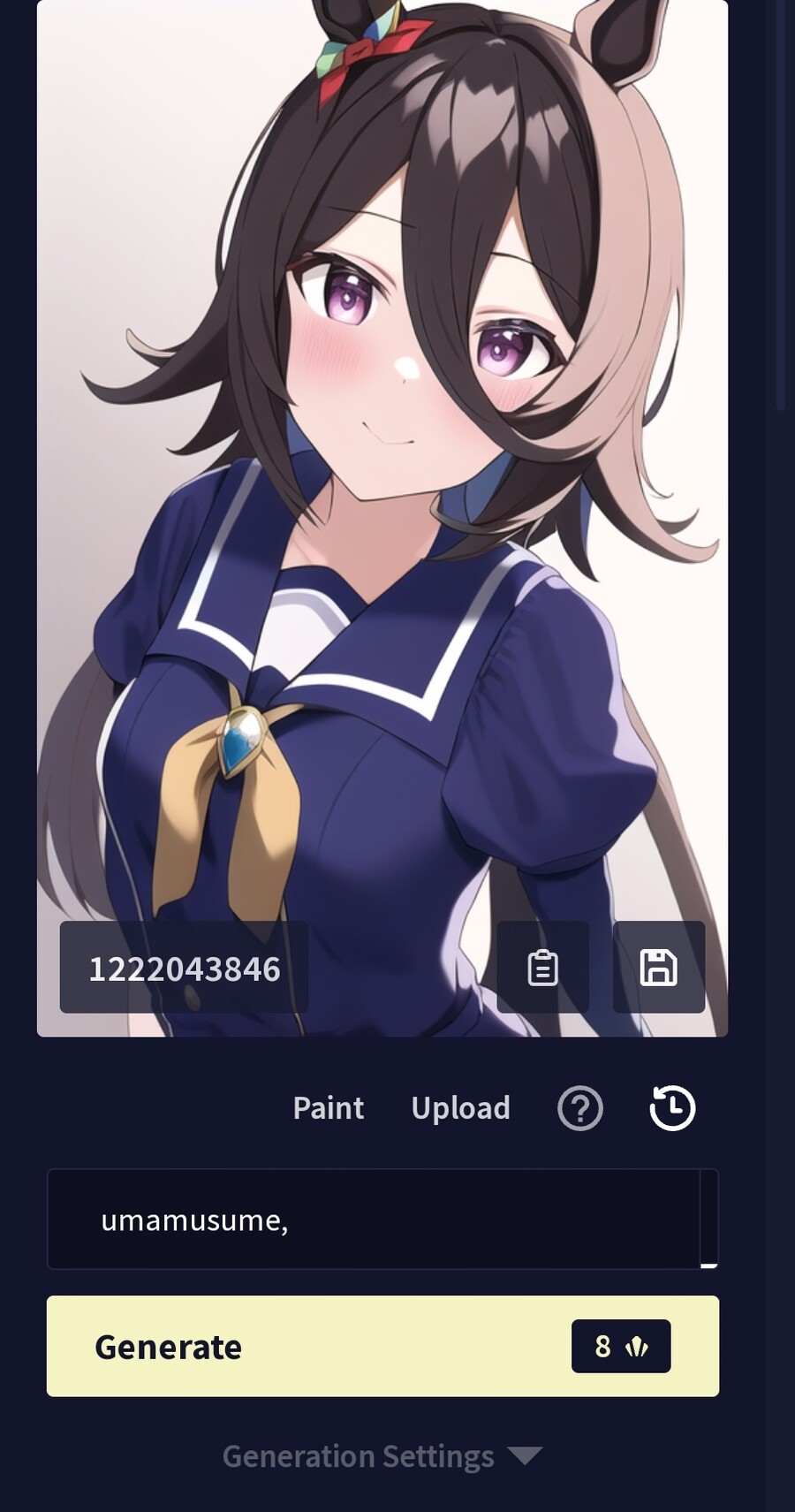795x1512 pixels.
Task: Tap Upload to add an image
Action: [x=460, y=1108]
